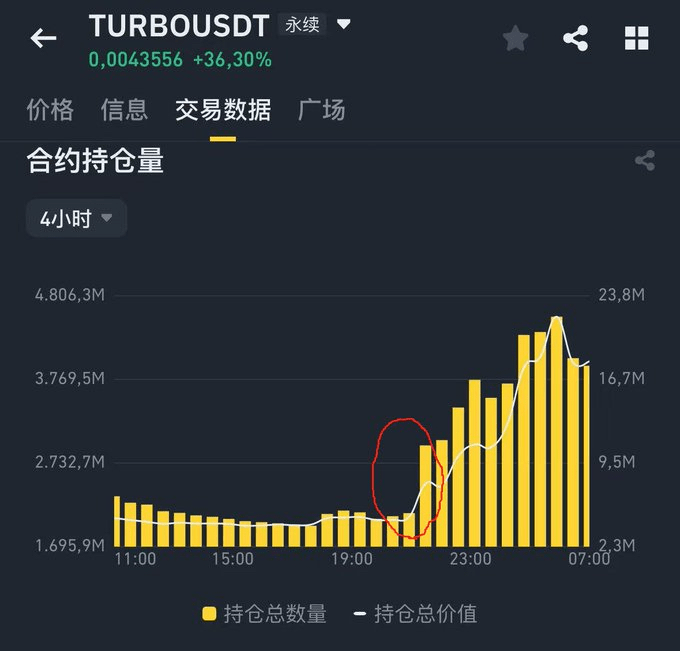Switch to the 价格 tab
Image resolution: width=680 pixels, height=651 pixels.
[50, 110]
